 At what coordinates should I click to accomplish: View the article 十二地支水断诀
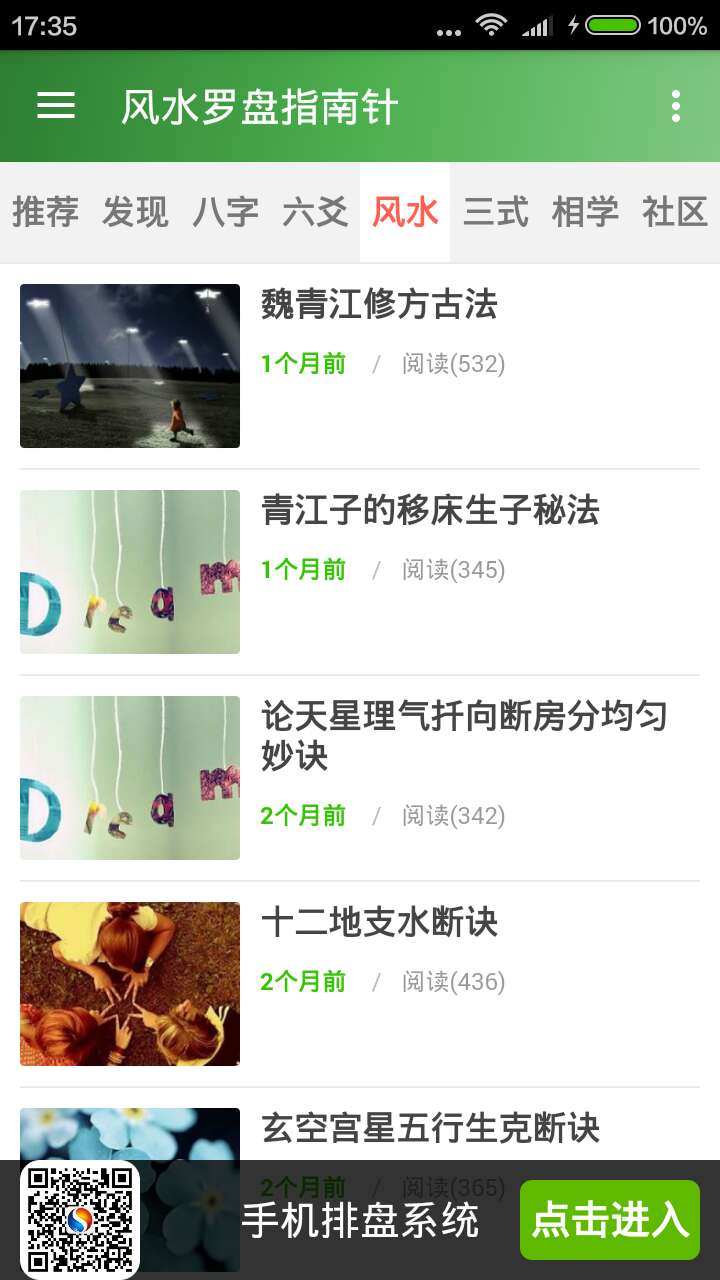pos(379,923)
